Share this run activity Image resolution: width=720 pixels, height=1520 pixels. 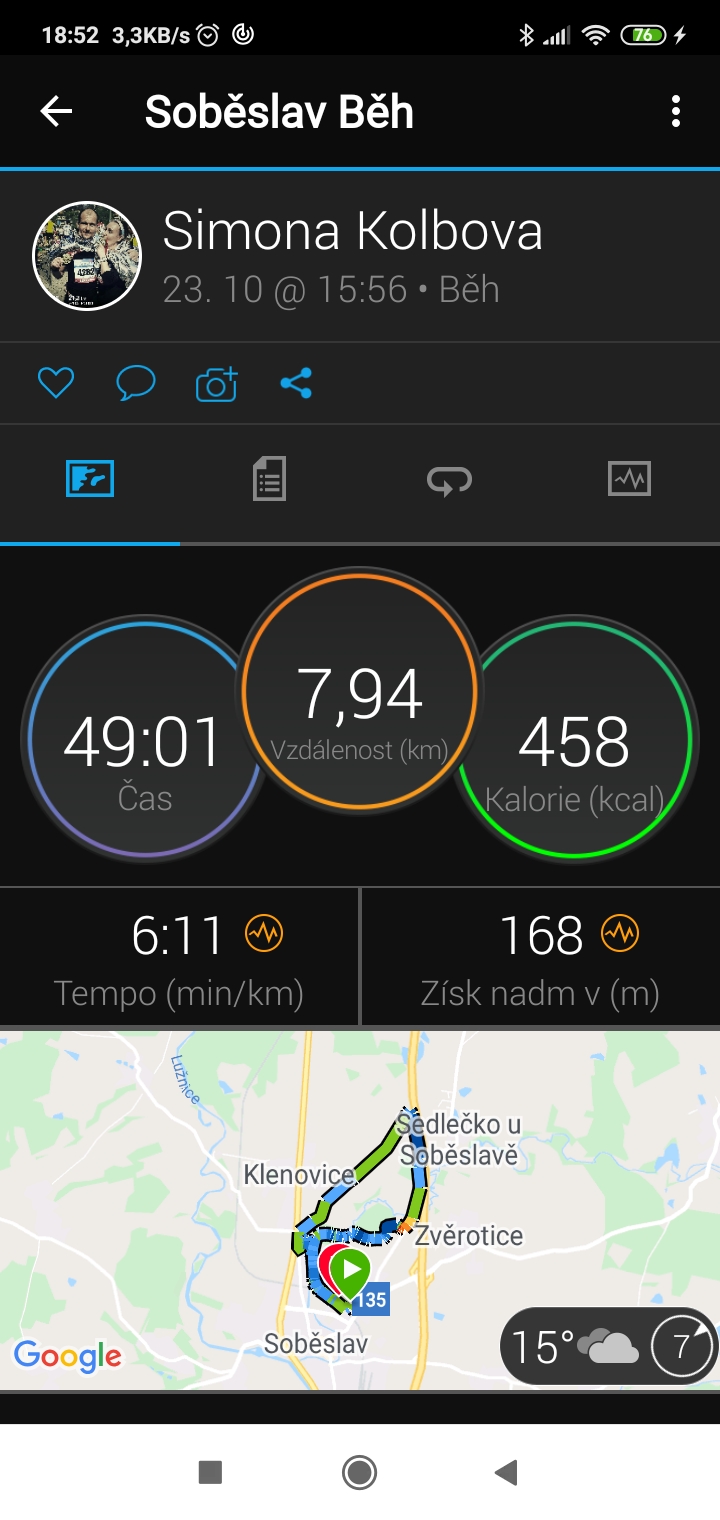pos(296,383)
